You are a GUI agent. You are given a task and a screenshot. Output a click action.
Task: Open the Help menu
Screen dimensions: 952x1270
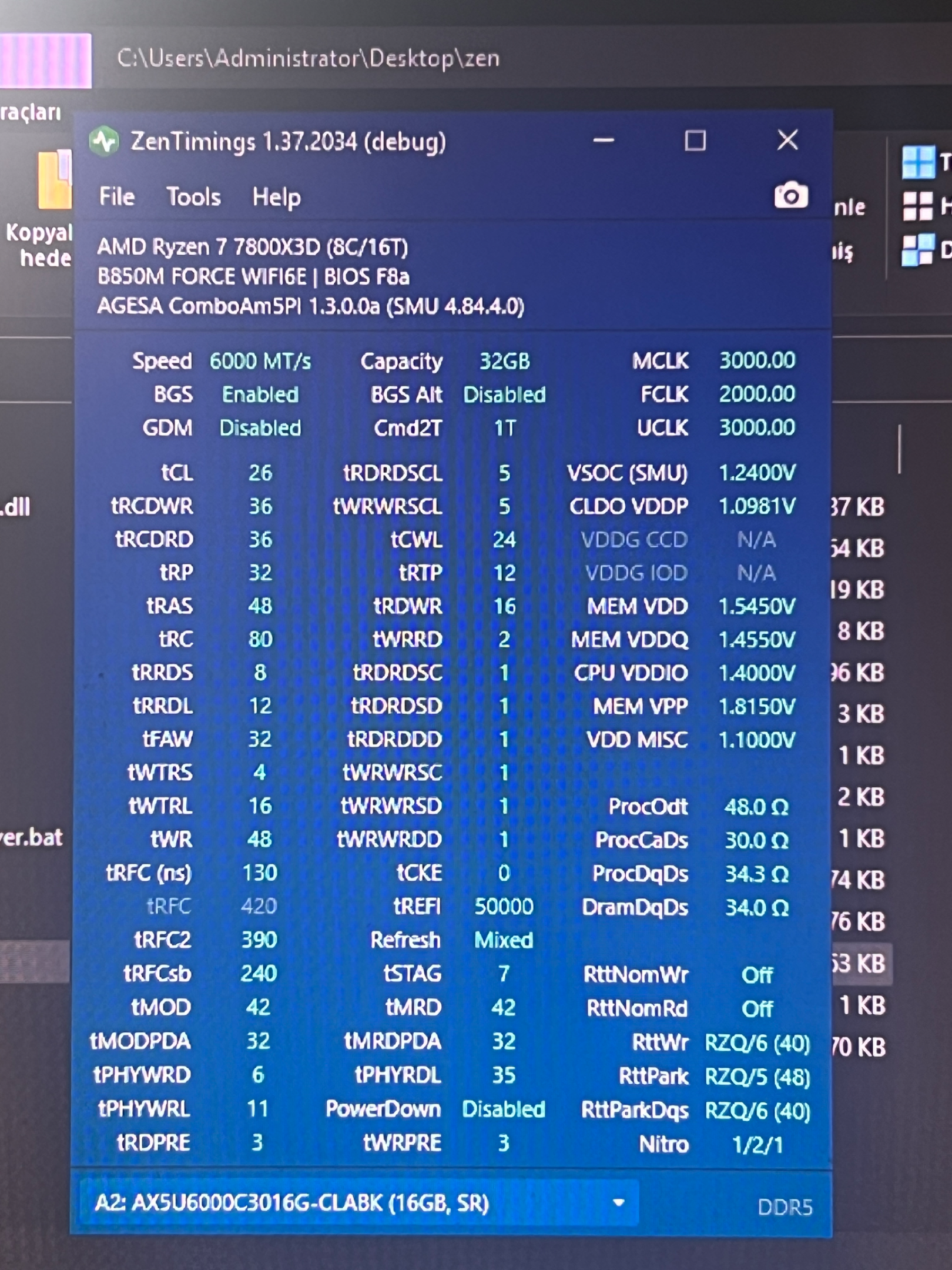pyautogui.click(x=276, y=198)
